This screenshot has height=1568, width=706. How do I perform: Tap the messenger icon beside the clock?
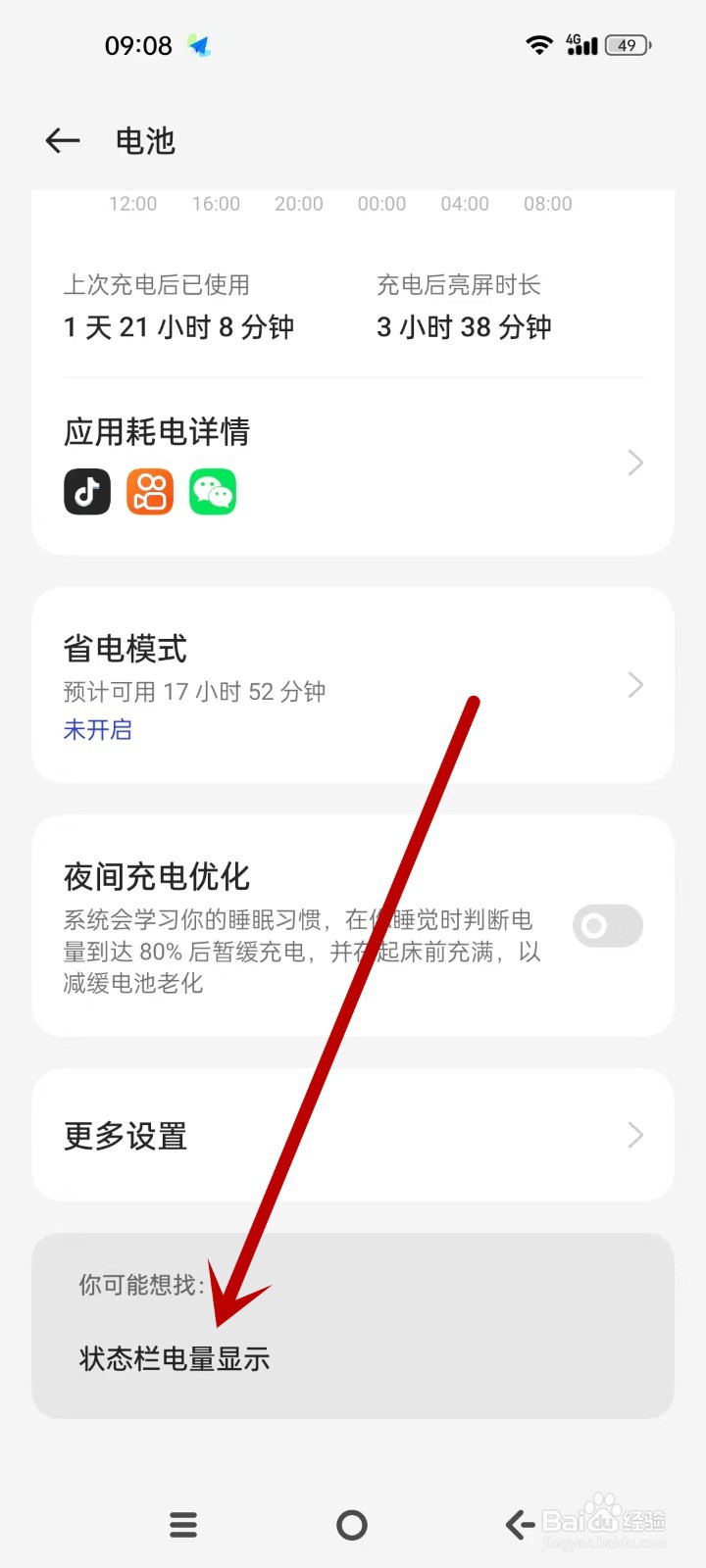[201, 43]
